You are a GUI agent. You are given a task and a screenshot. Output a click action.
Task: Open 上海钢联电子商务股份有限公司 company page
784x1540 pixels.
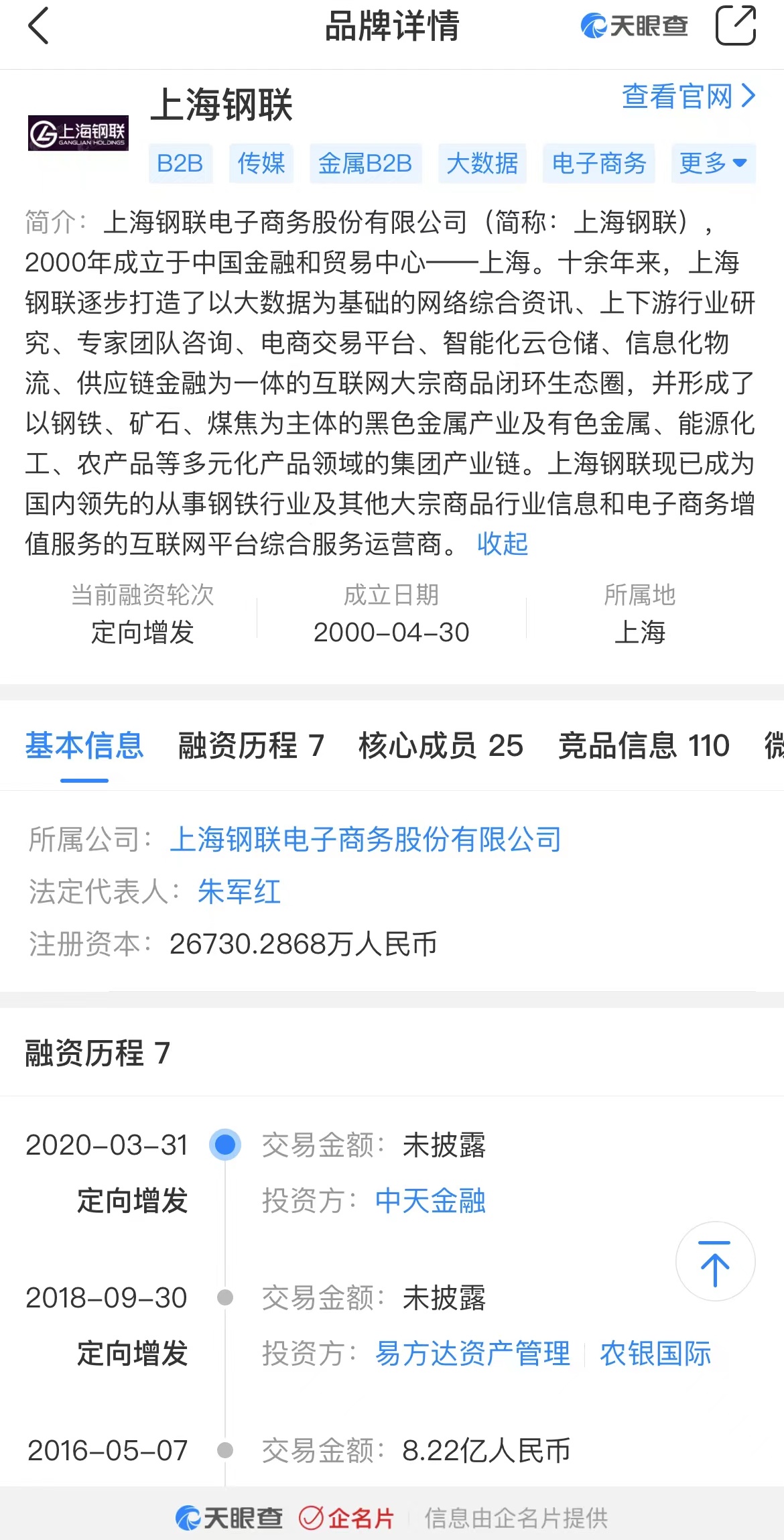coord(365,839)
